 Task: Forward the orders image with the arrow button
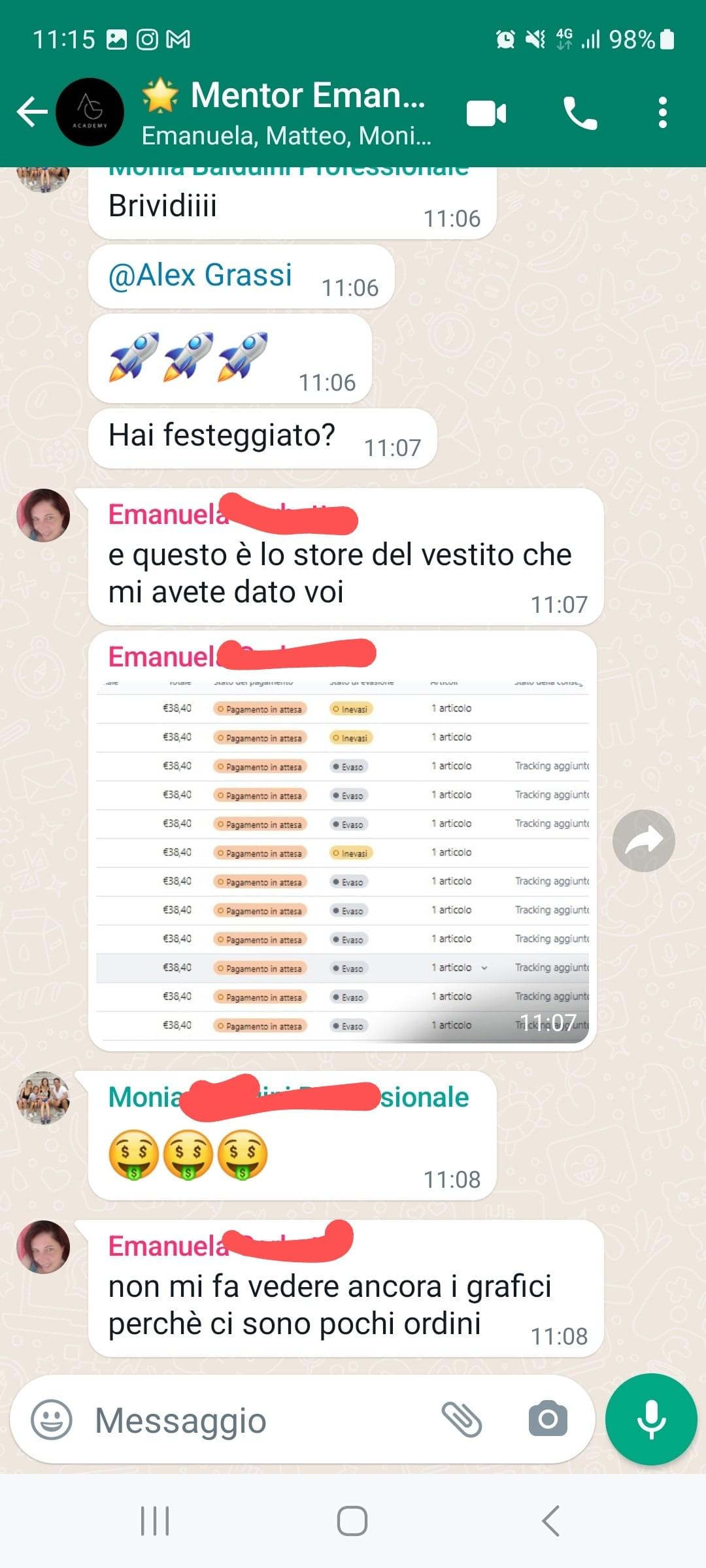tap(644, 841)
